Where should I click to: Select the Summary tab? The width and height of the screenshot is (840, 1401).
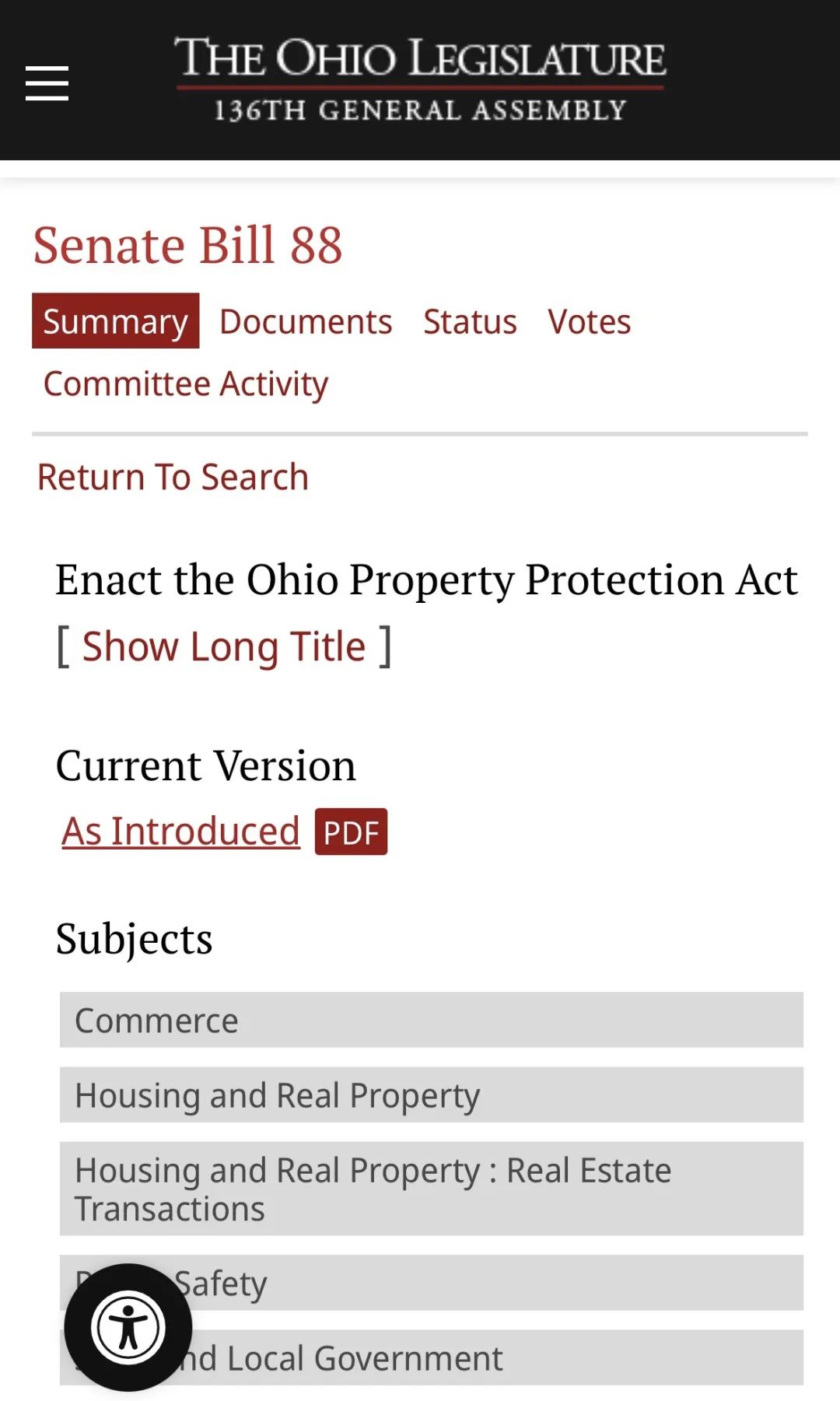[x=115, y=321]
